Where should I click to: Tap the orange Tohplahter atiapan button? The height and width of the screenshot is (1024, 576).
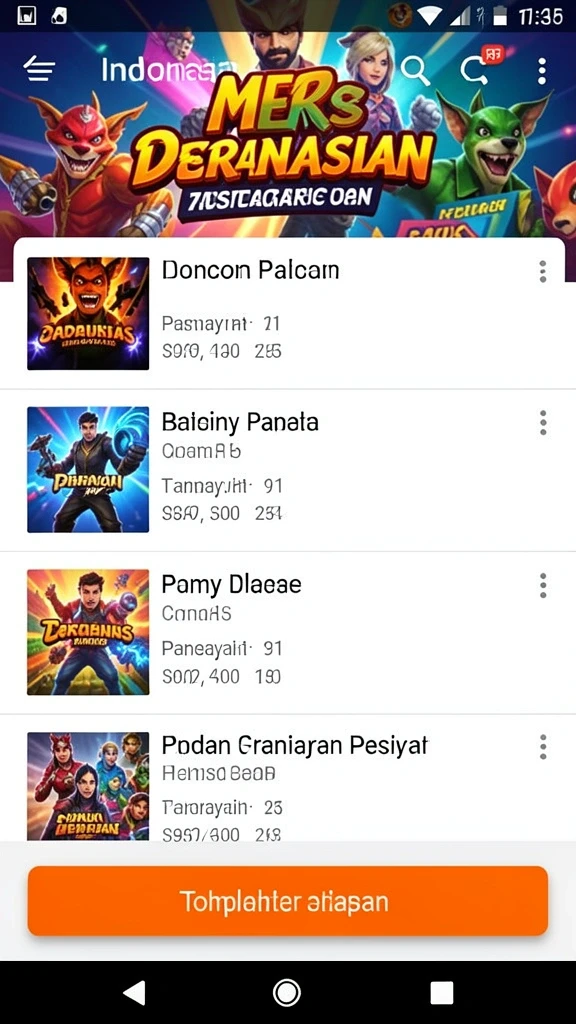287,901
